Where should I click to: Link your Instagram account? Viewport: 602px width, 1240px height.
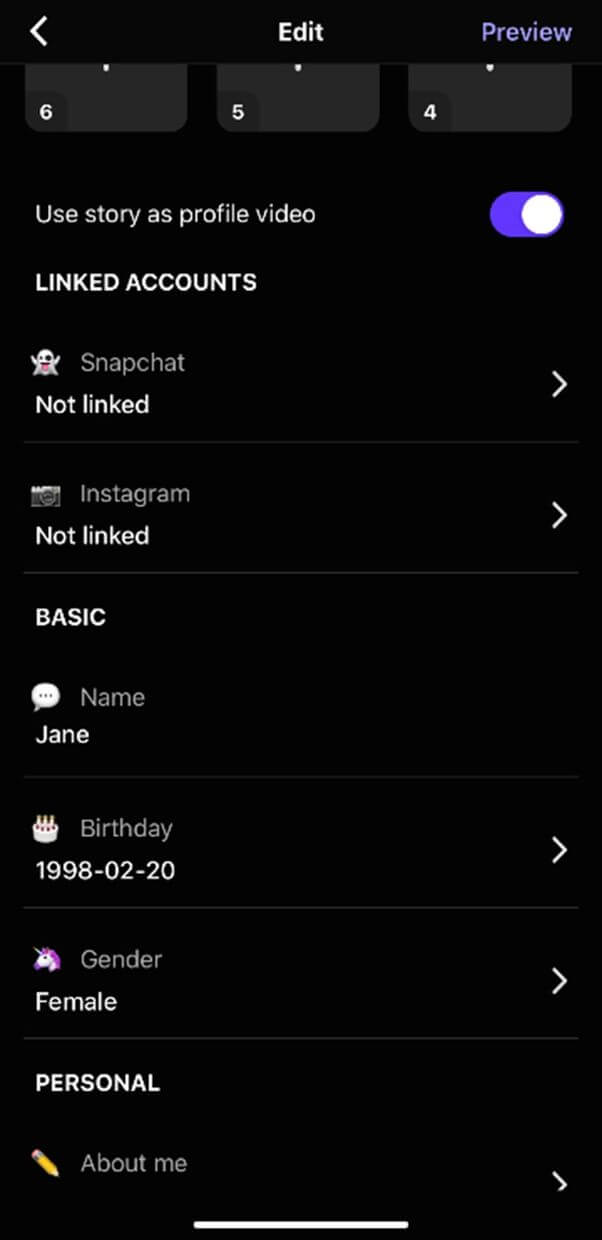pos(301,515)
